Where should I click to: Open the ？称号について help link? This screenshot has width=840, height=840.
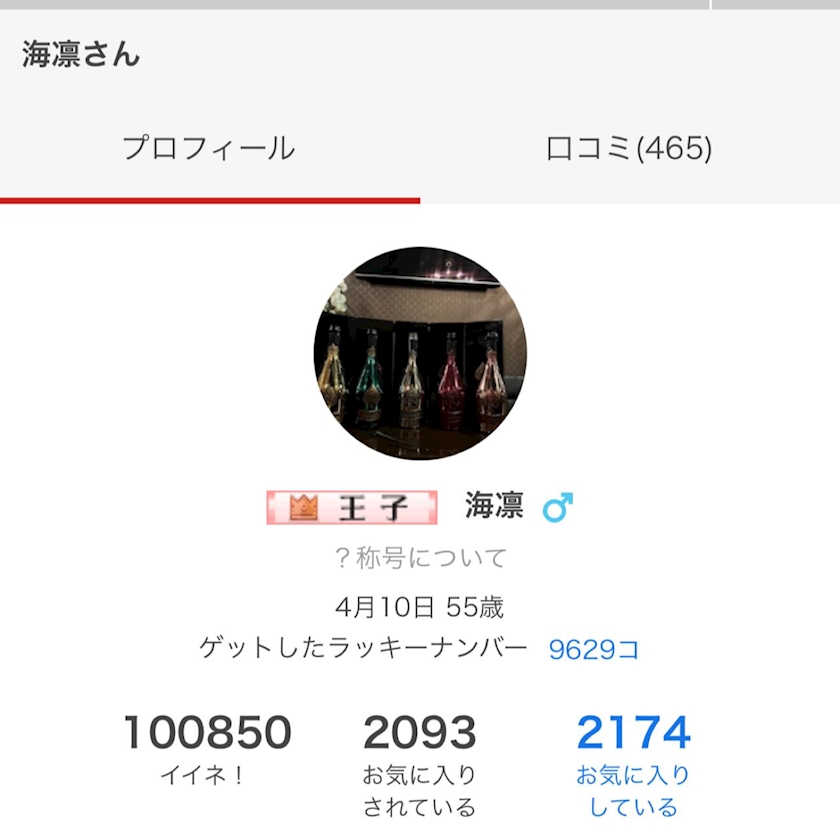coord(421,558)
